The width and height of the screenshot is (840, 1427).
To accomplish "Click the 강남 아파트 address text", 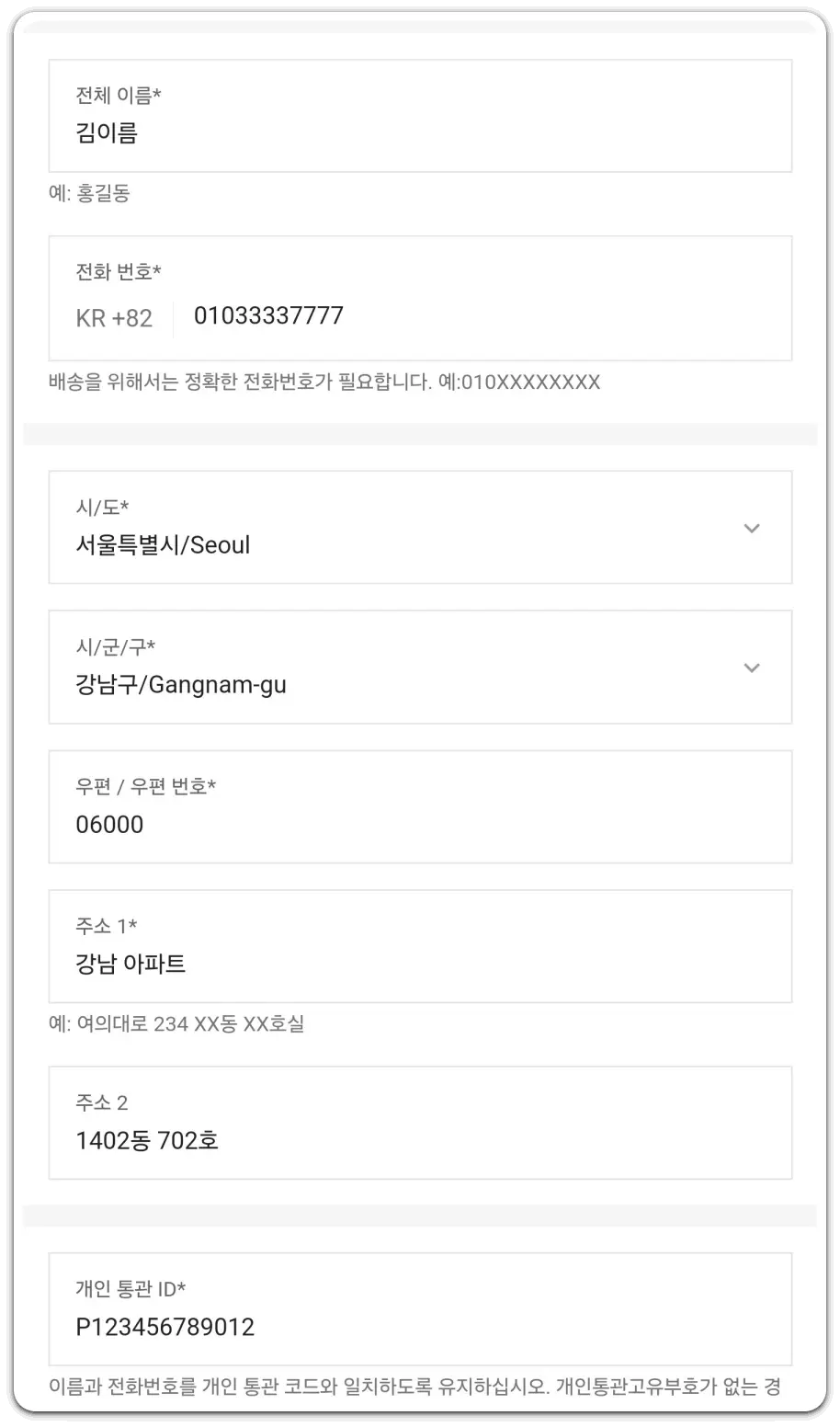I will (x=130, y=965).
